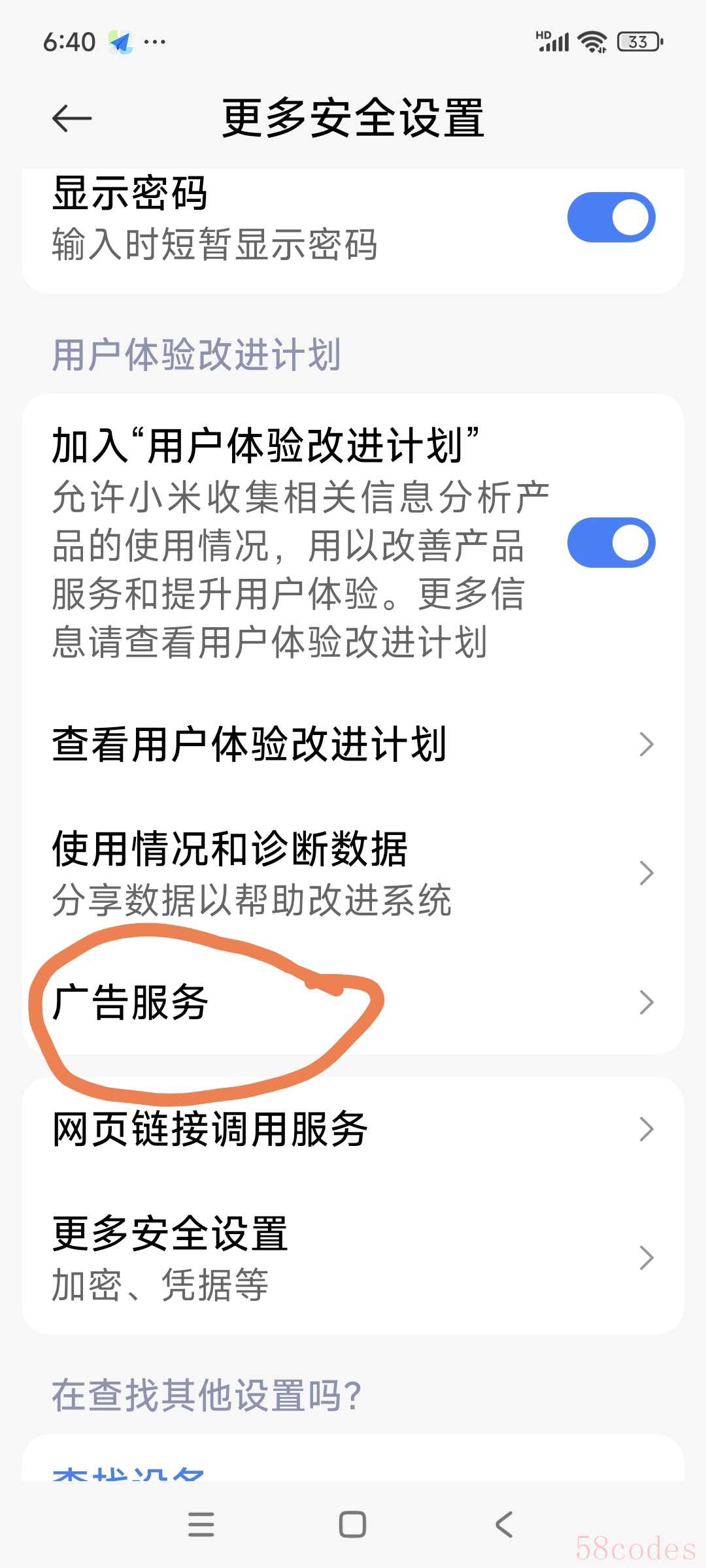Open 网页链接调用服务
This screenshot has height=1568, width=706.
click(353, 1129)
